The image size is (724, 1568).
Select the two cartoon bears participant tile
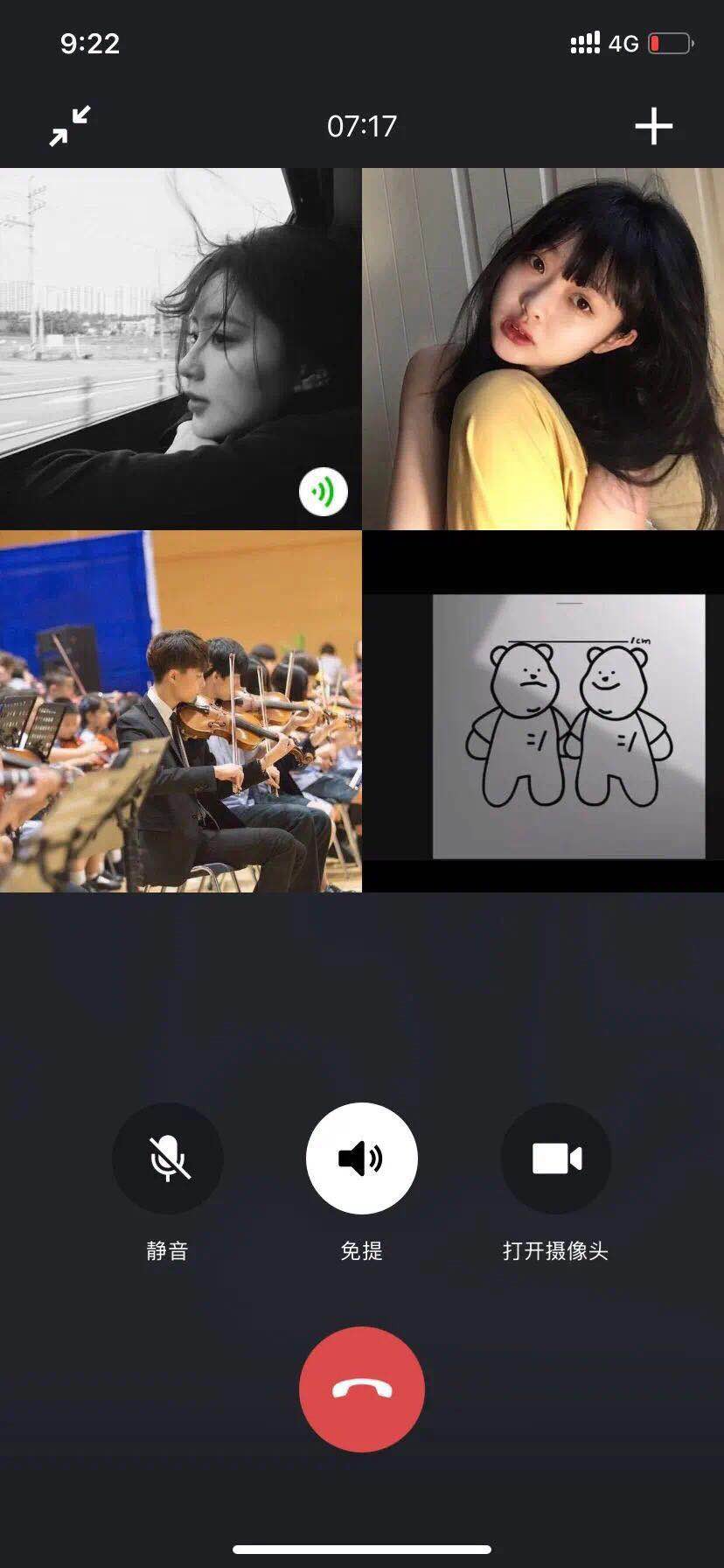click(x=543, y=710)
